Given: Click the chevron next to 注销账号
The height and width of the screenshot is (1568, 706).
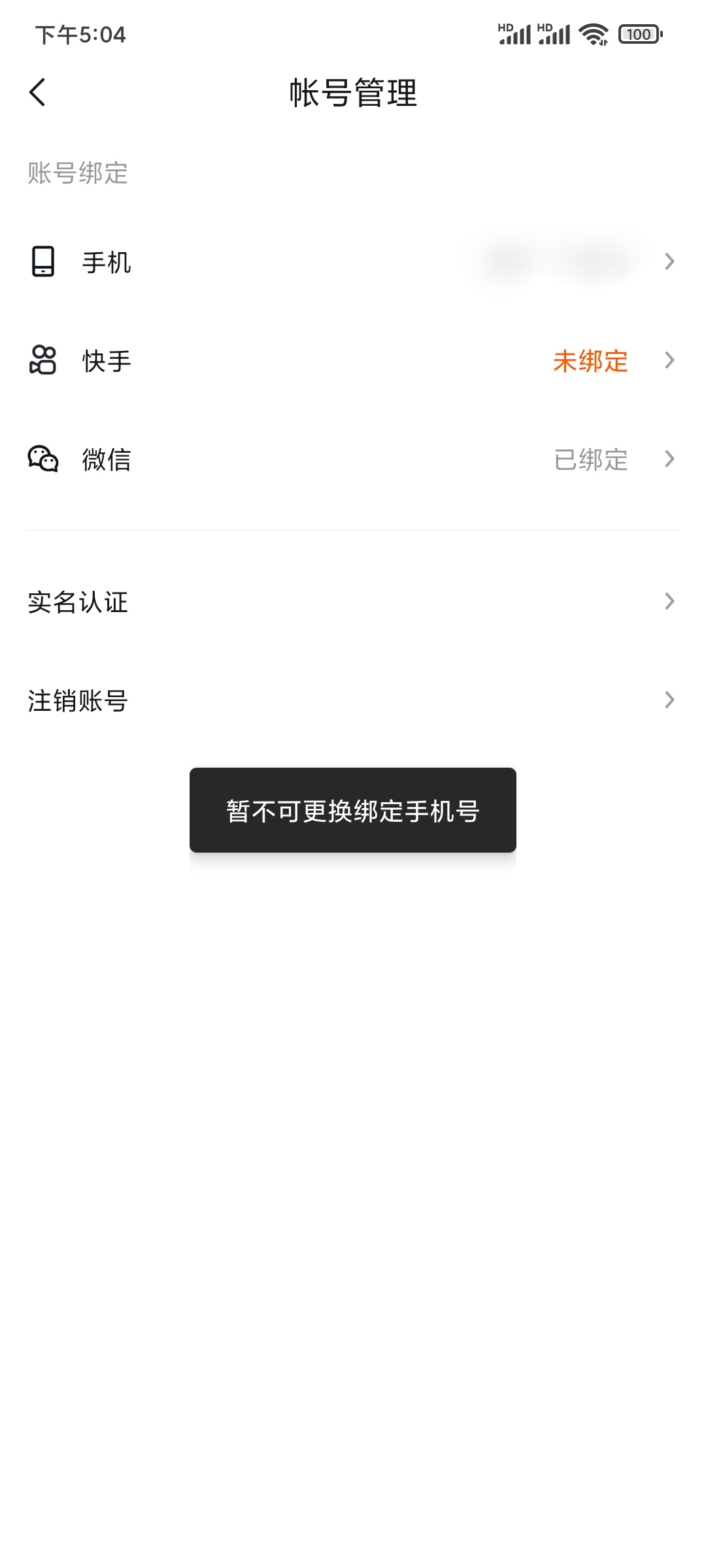Looking at the screenshot, I should click(668, 700).
